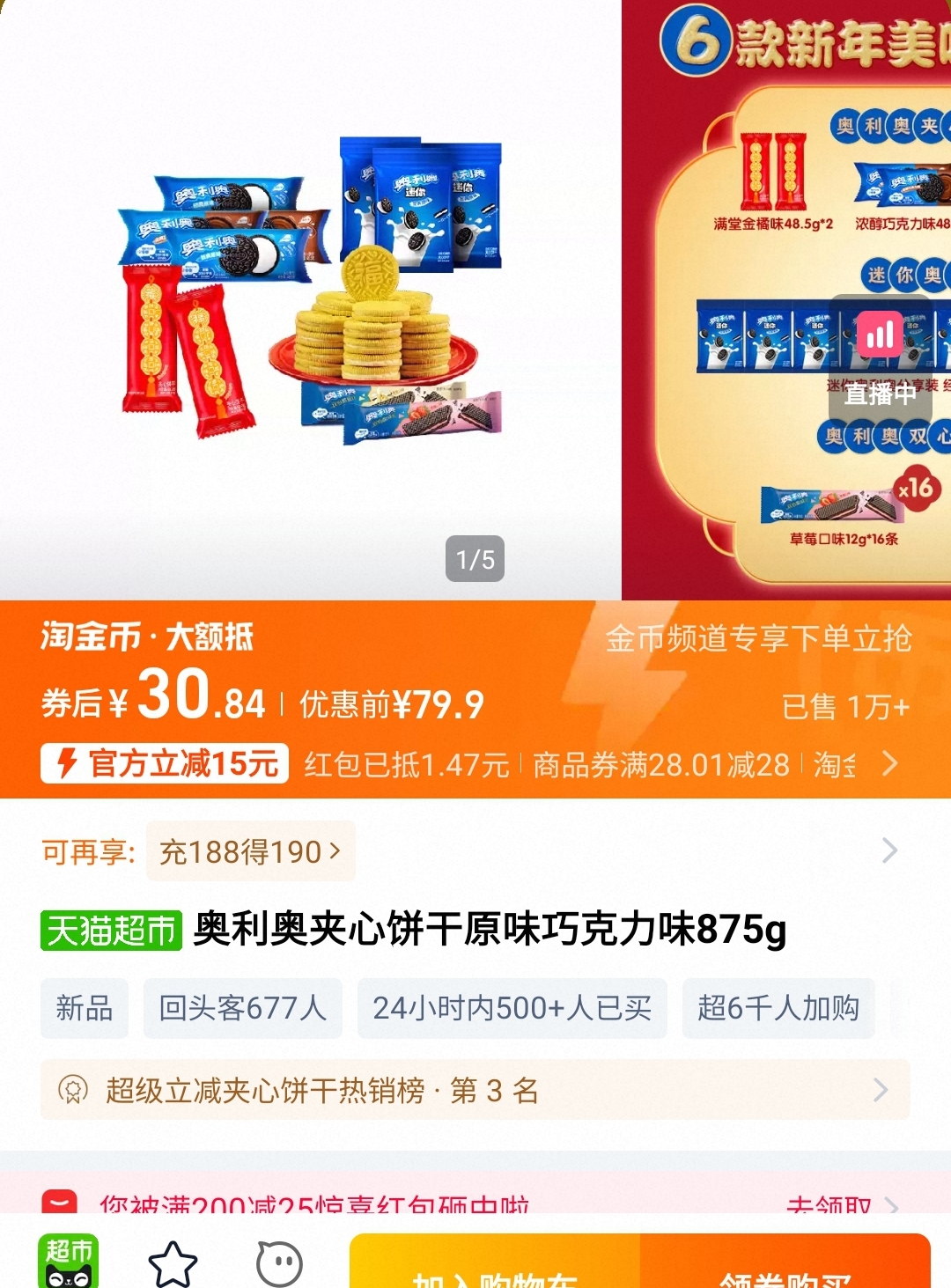The width and height of the screenshot is (951, 1288).
Task: Open the 充188得190 offer chip
Action: (x=250, y=851)
